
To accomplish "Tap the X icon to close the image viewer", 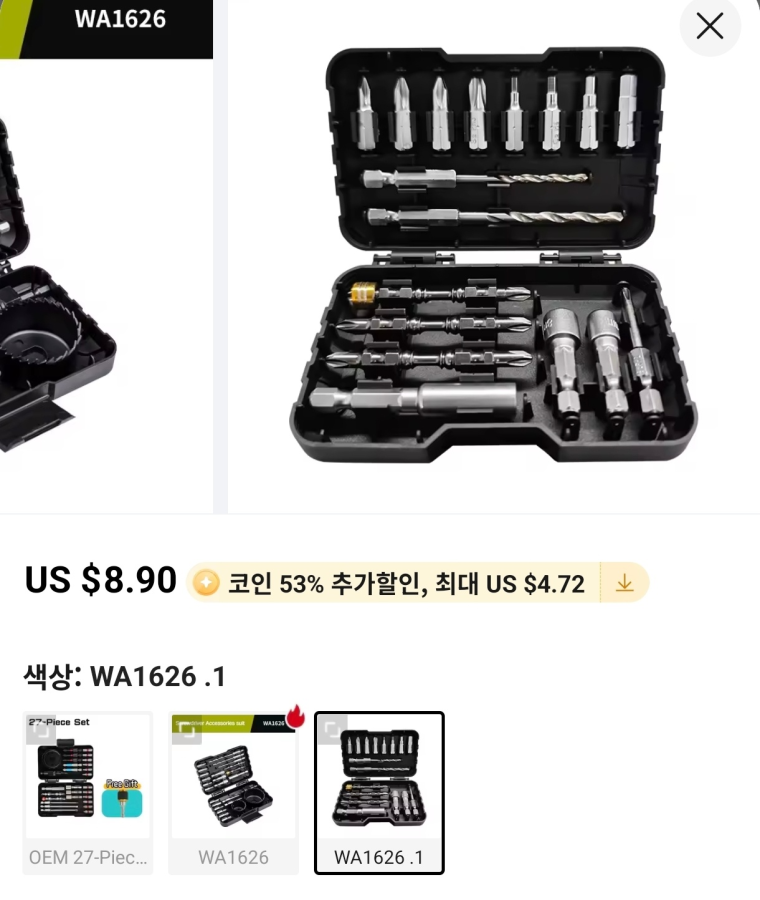I will tap(710, 27).
